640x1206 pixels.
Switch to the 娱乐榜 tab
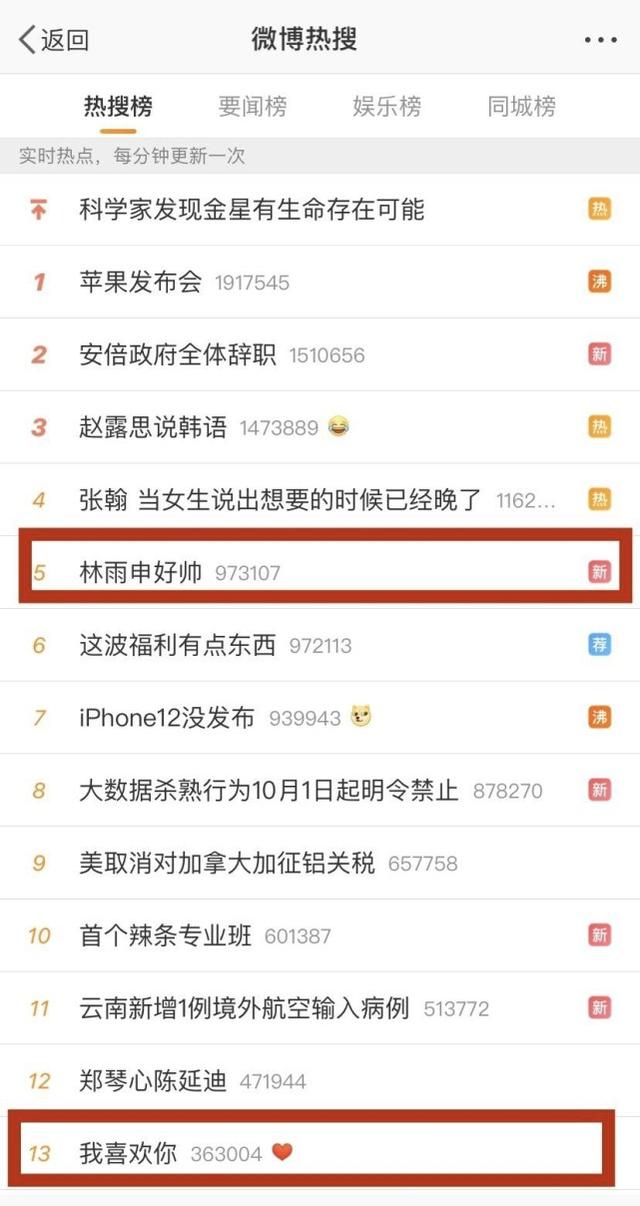coord(387,106)
